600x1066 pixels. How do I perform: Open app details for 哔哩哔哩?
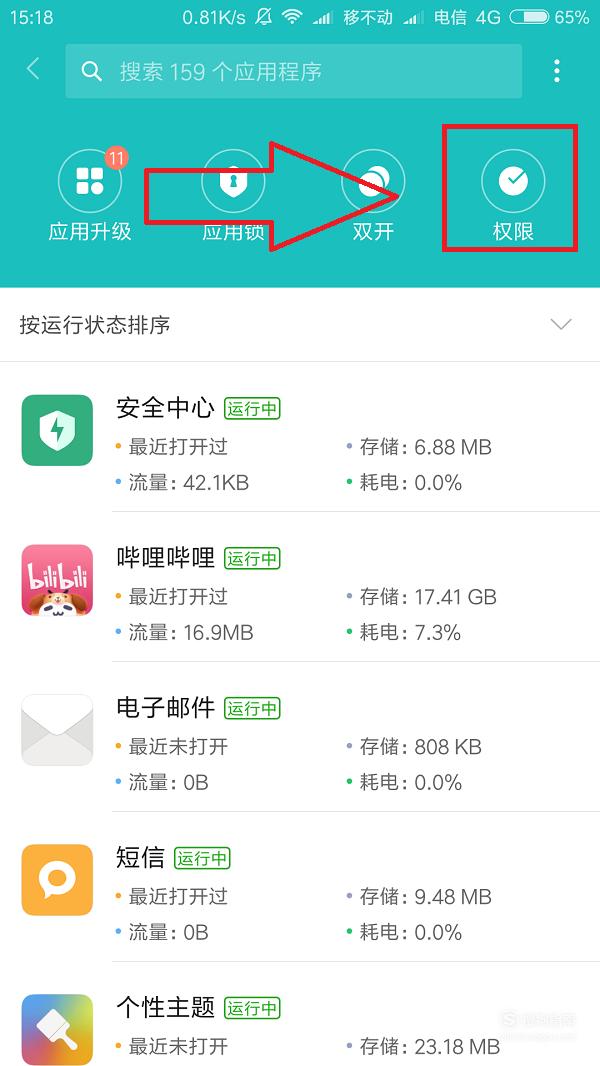click(300, 587)
